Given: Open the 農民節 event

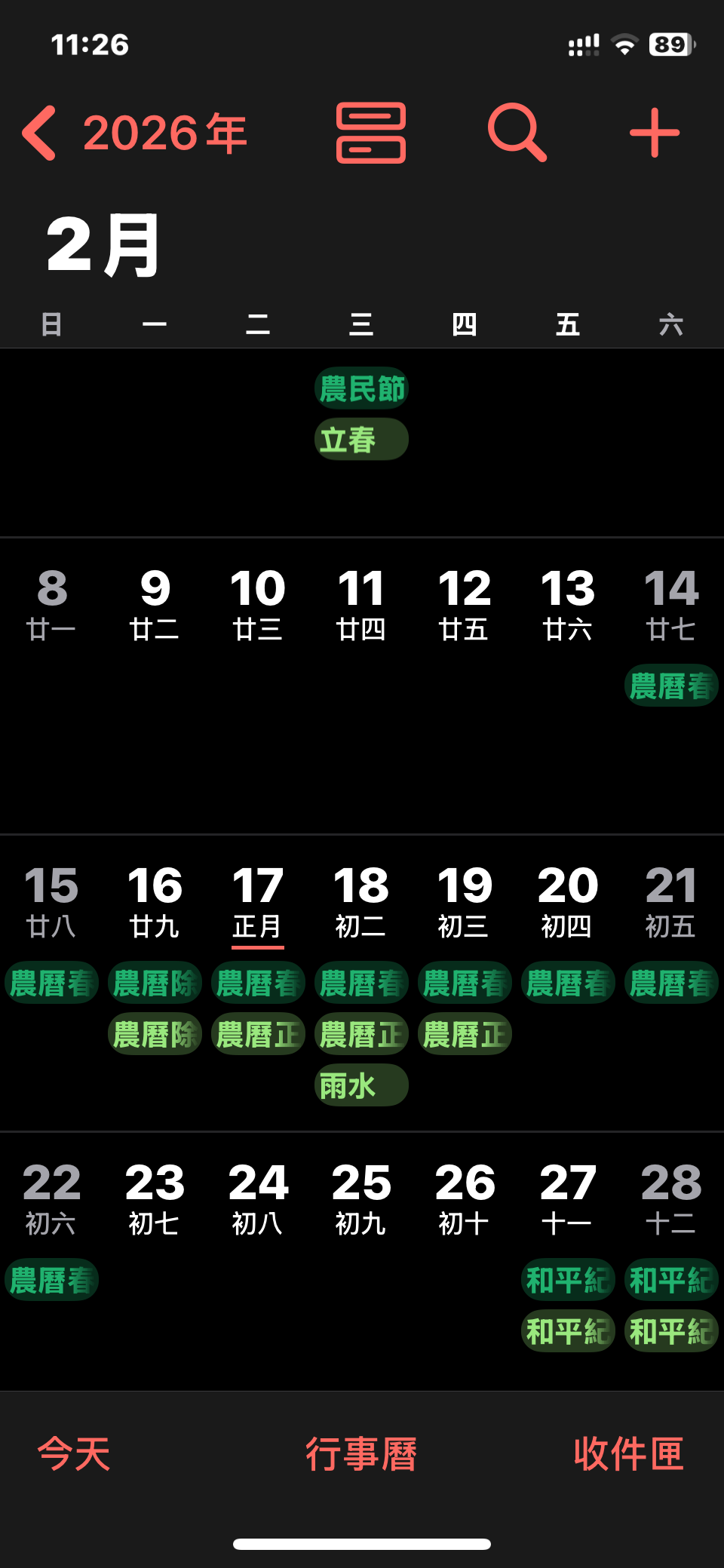Looking at the screenshot, I should (361, 389).
